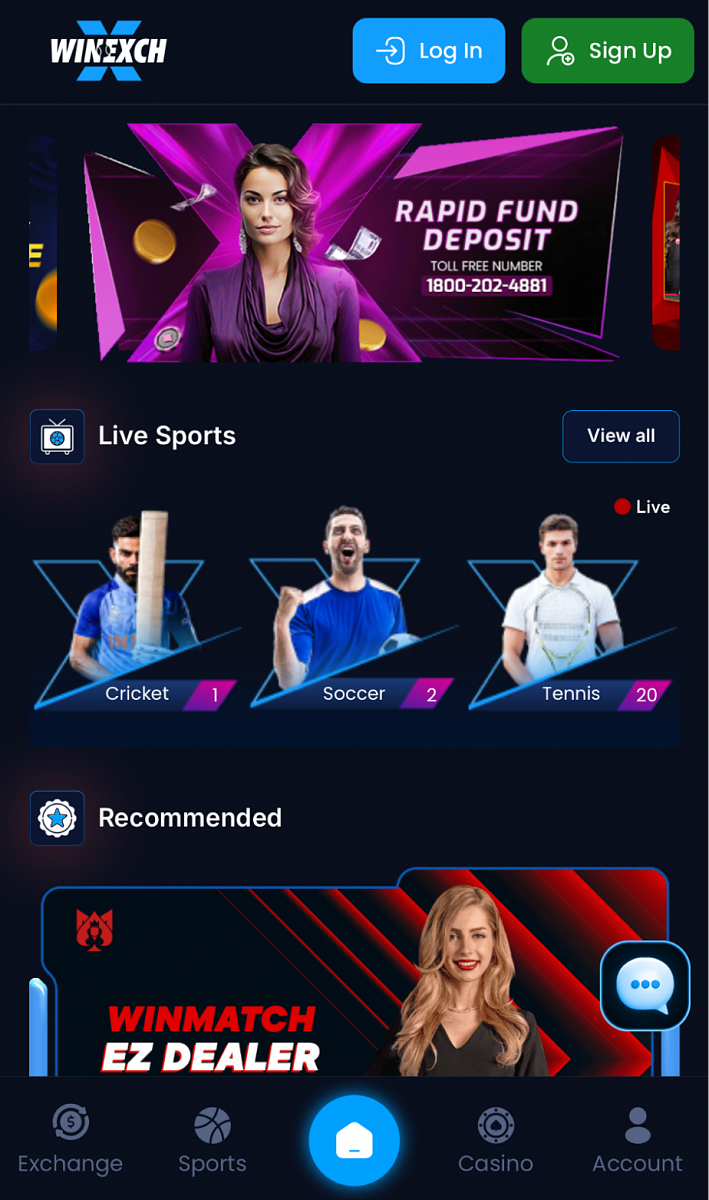Tap the Log In button
709x1200 pixels.
428,51
